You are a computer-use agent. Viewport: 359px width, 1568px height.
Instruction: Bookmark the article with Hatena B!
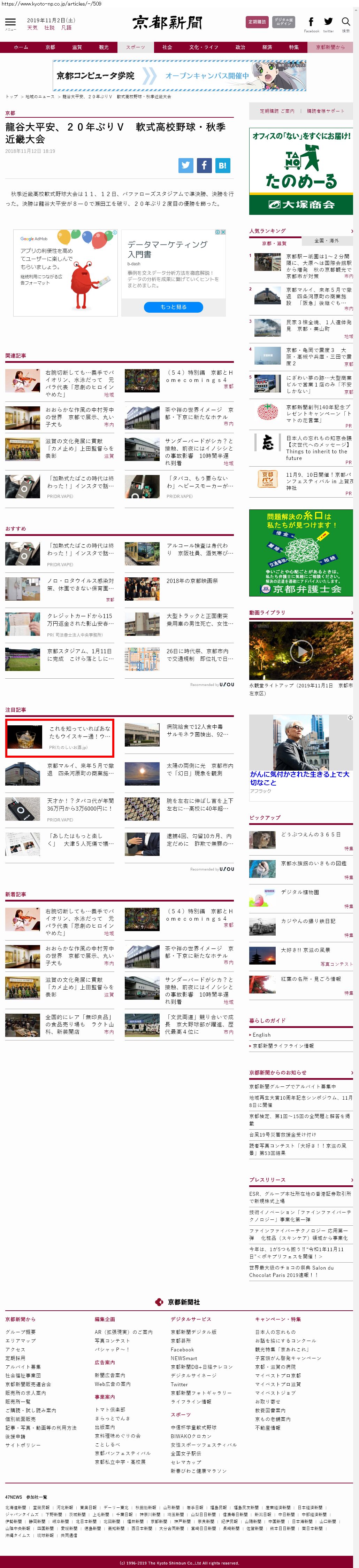(222, 165)
